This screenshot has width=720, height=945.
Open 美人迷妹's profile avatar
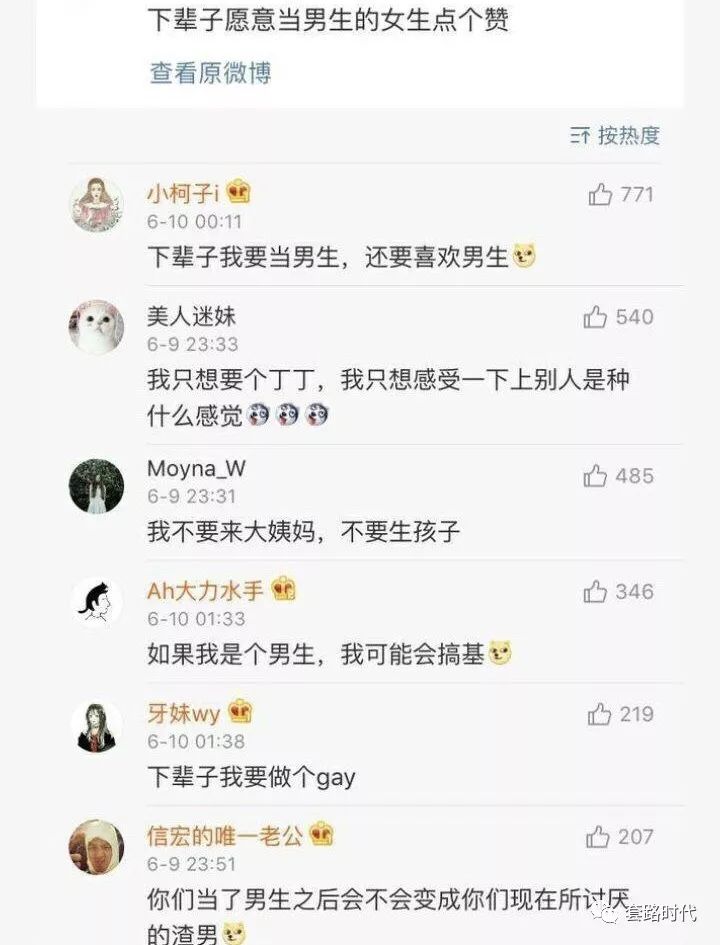coord(96,327)
